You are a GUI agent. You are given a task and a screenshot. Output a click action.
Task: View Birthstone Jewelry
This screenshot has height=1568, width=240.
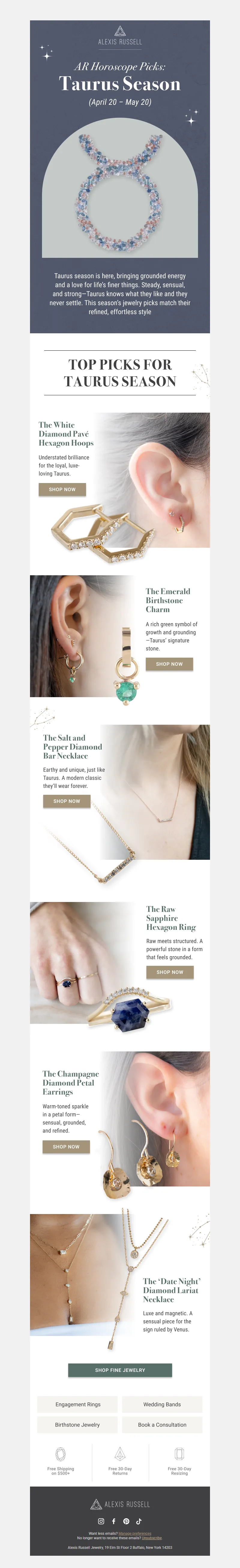coord(77,1425)
